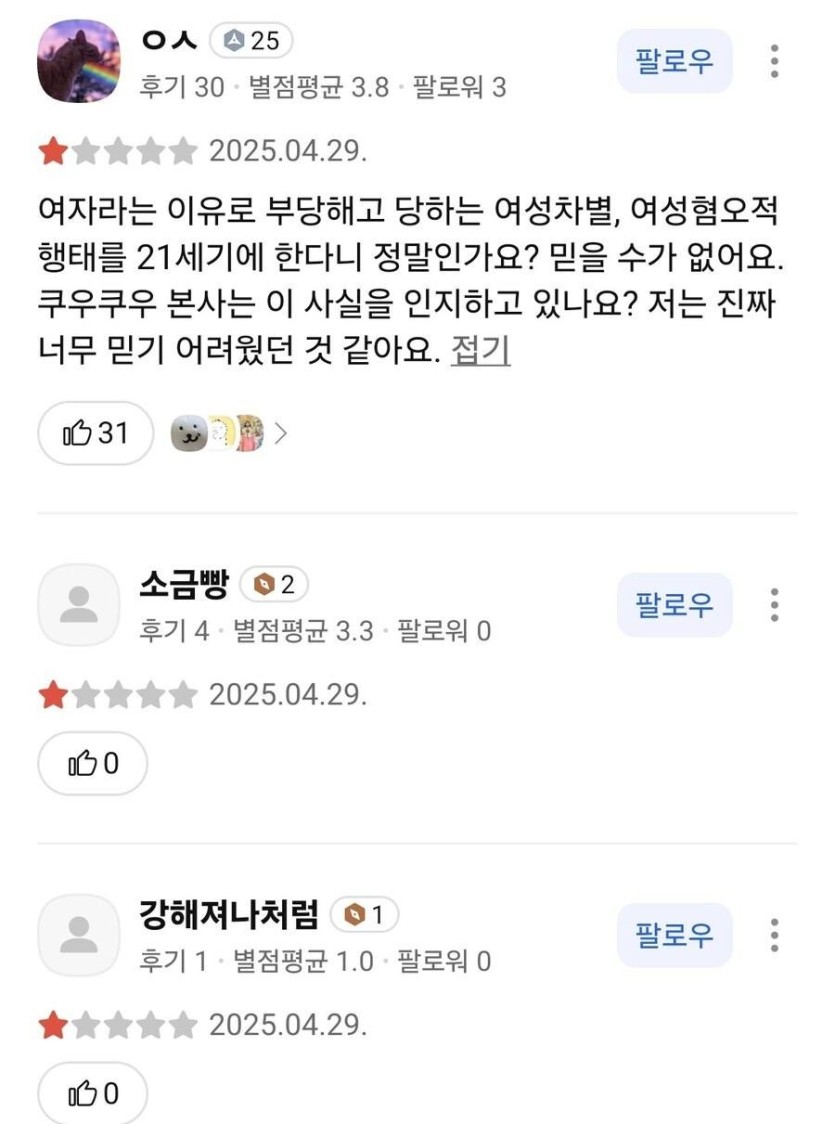View people who reacted to ㅇㅅ's review
The height and width of the screenshot is (1124, 835).
click(228, 433)
